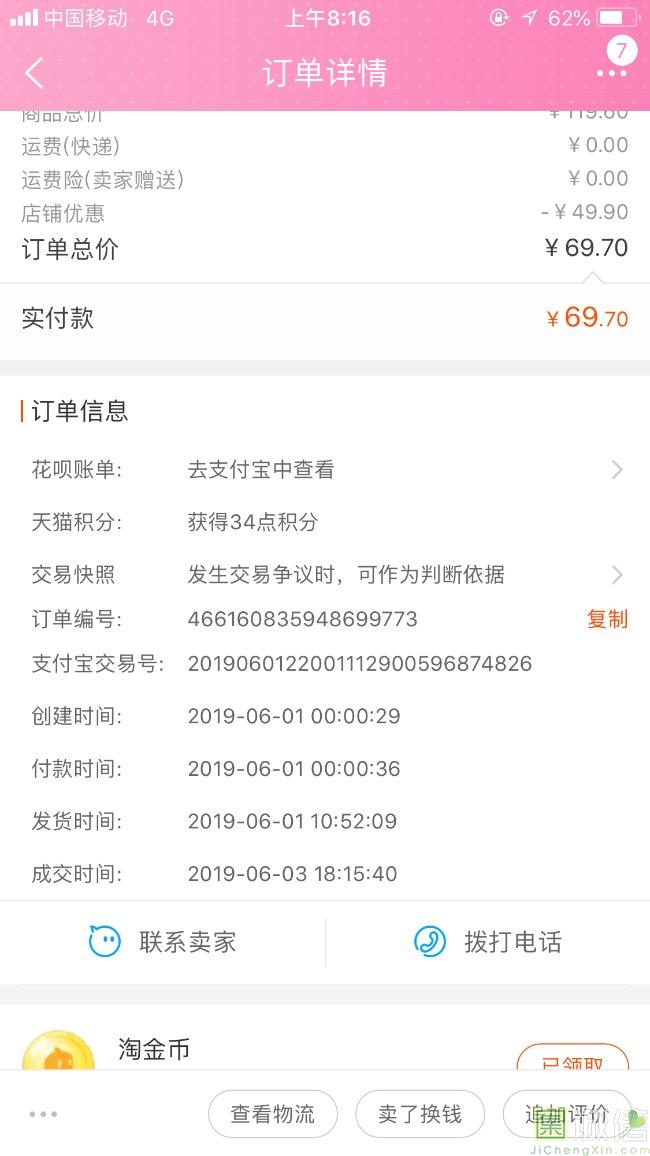Open 花呗账单 to view in Alipay

325,470
